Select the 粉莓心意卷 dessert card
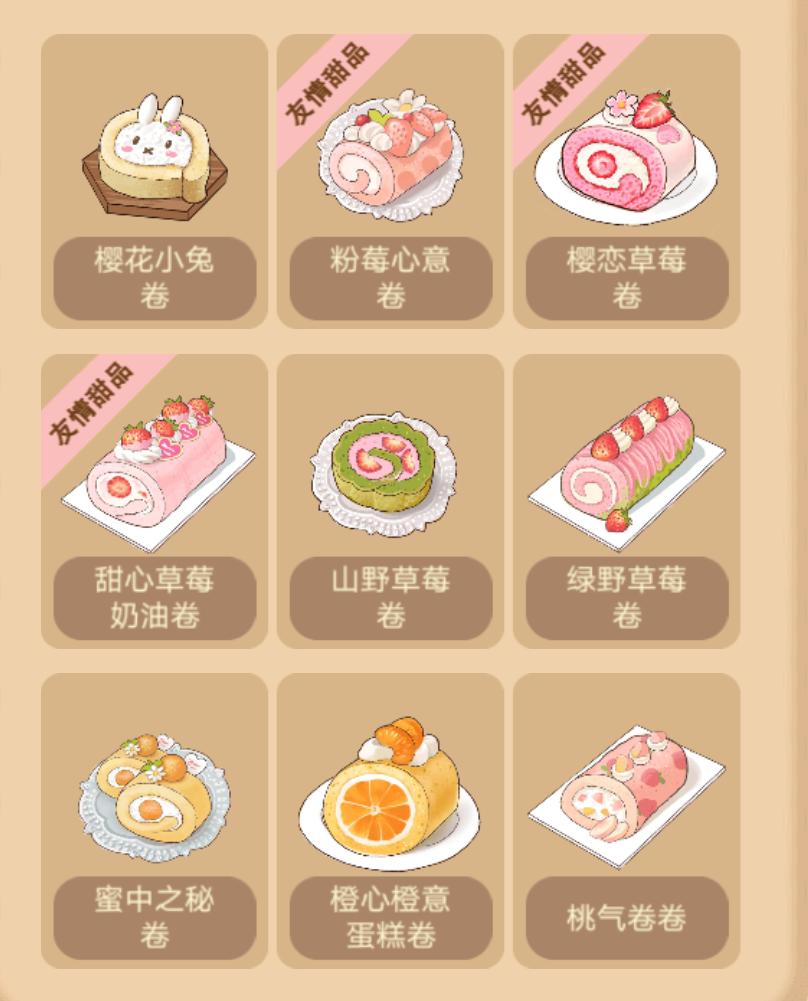Image resolution: width=808 pixels, height=1001 pixels. point(390,182)
